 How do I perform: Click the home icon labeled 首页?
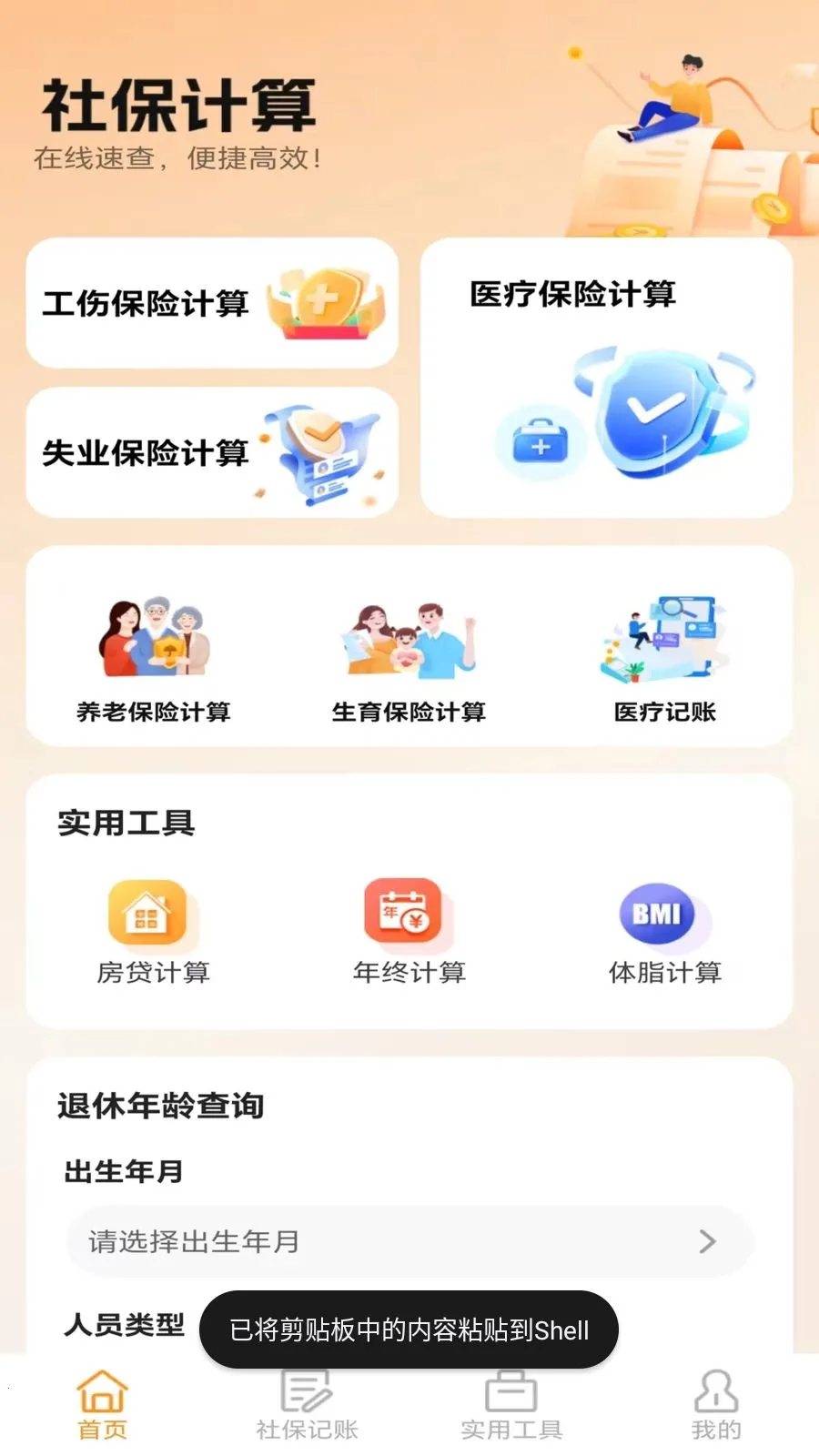click(x=103, y=1401)
